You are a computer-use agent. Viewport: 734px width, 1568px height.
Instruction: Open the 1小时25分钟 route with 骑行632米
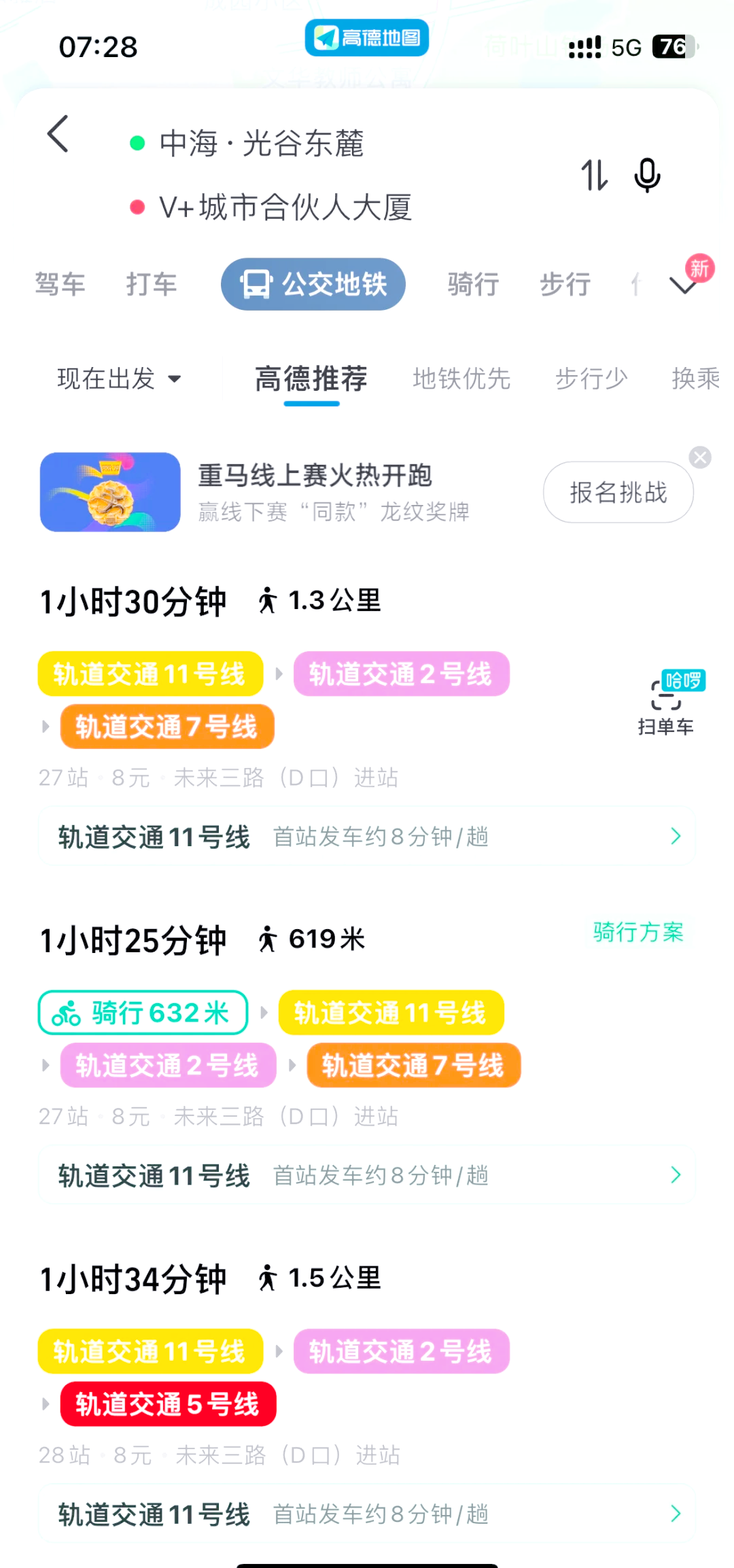point(133,941)
